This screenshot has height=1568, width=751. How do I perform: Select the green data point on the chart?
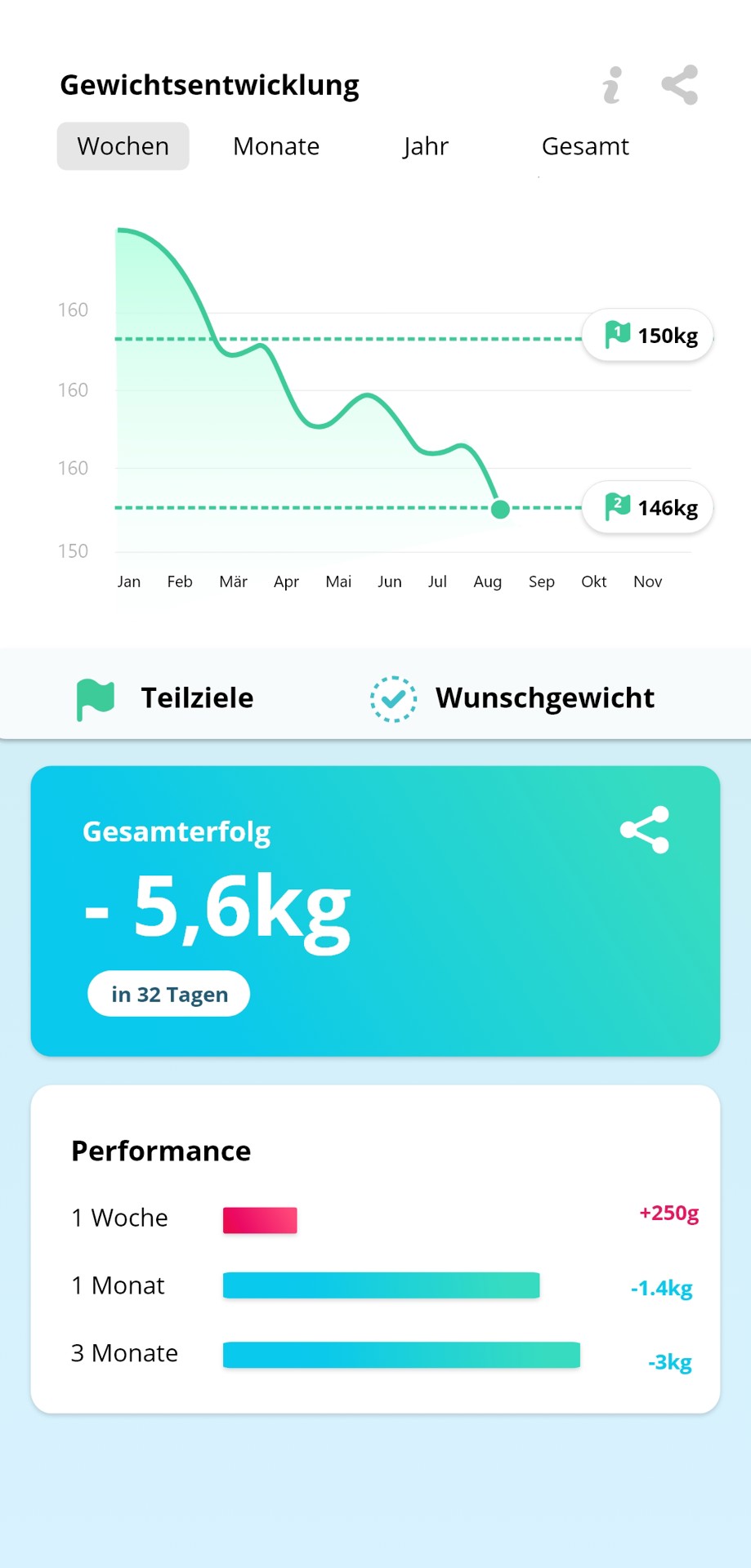coord(499,510)
